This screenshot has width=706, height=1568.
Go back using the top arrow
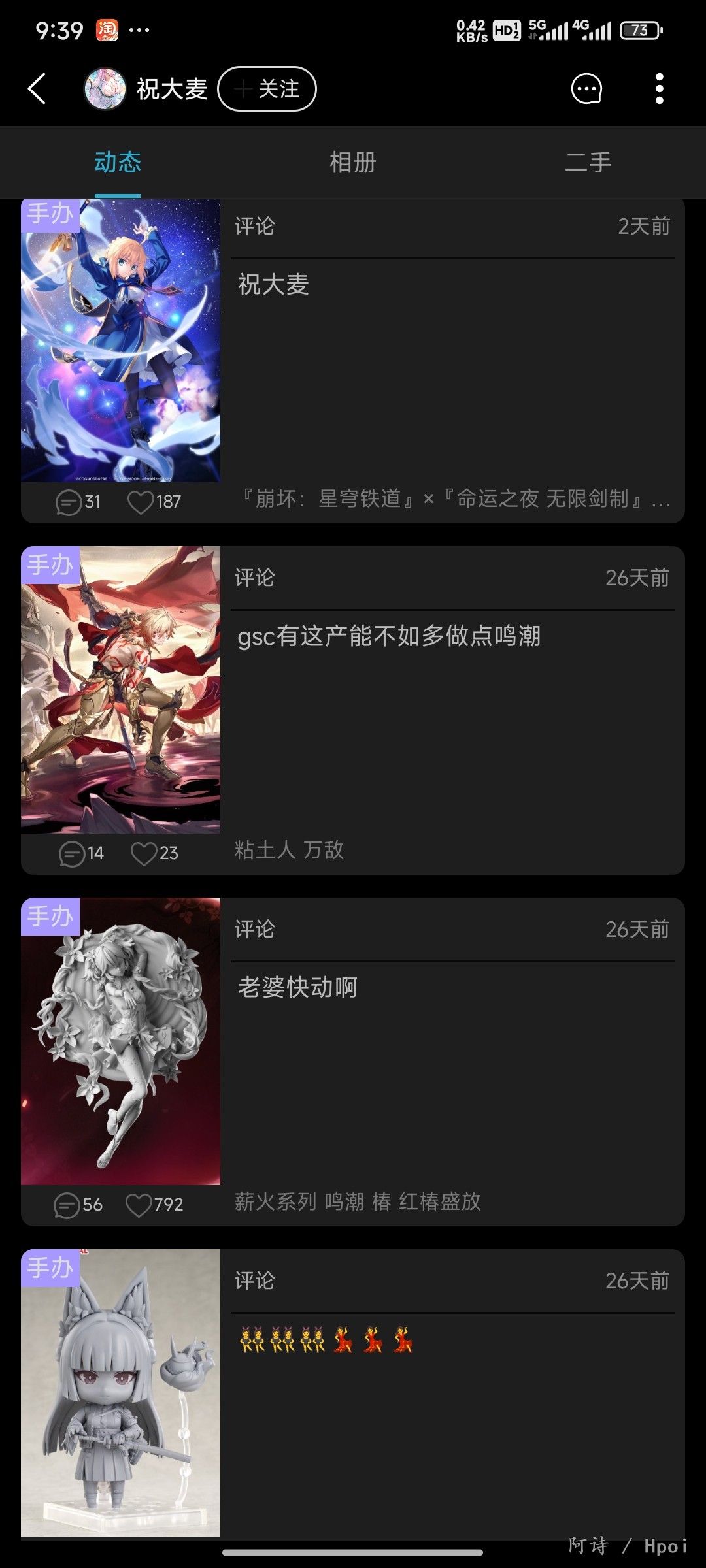[x=37, y=89]
